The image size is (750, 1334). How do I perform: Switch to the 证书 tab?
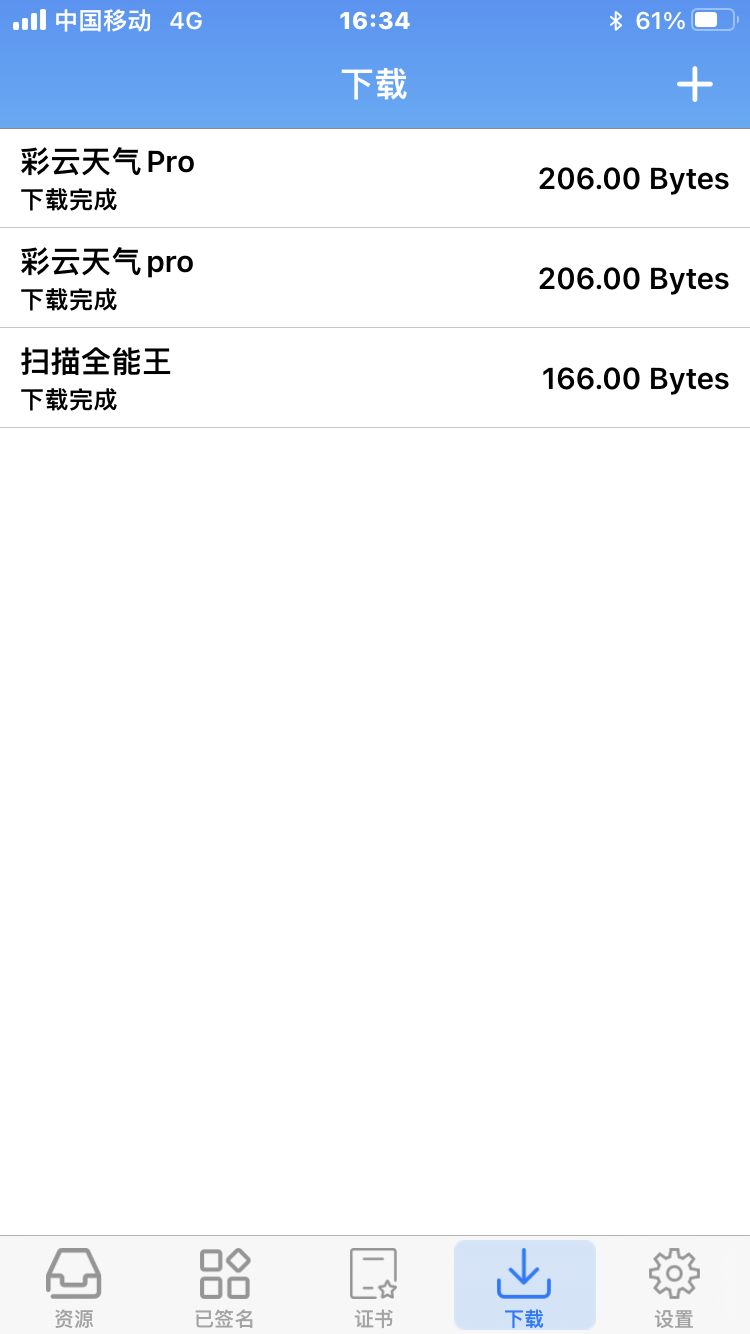(x=373, y=1285)
